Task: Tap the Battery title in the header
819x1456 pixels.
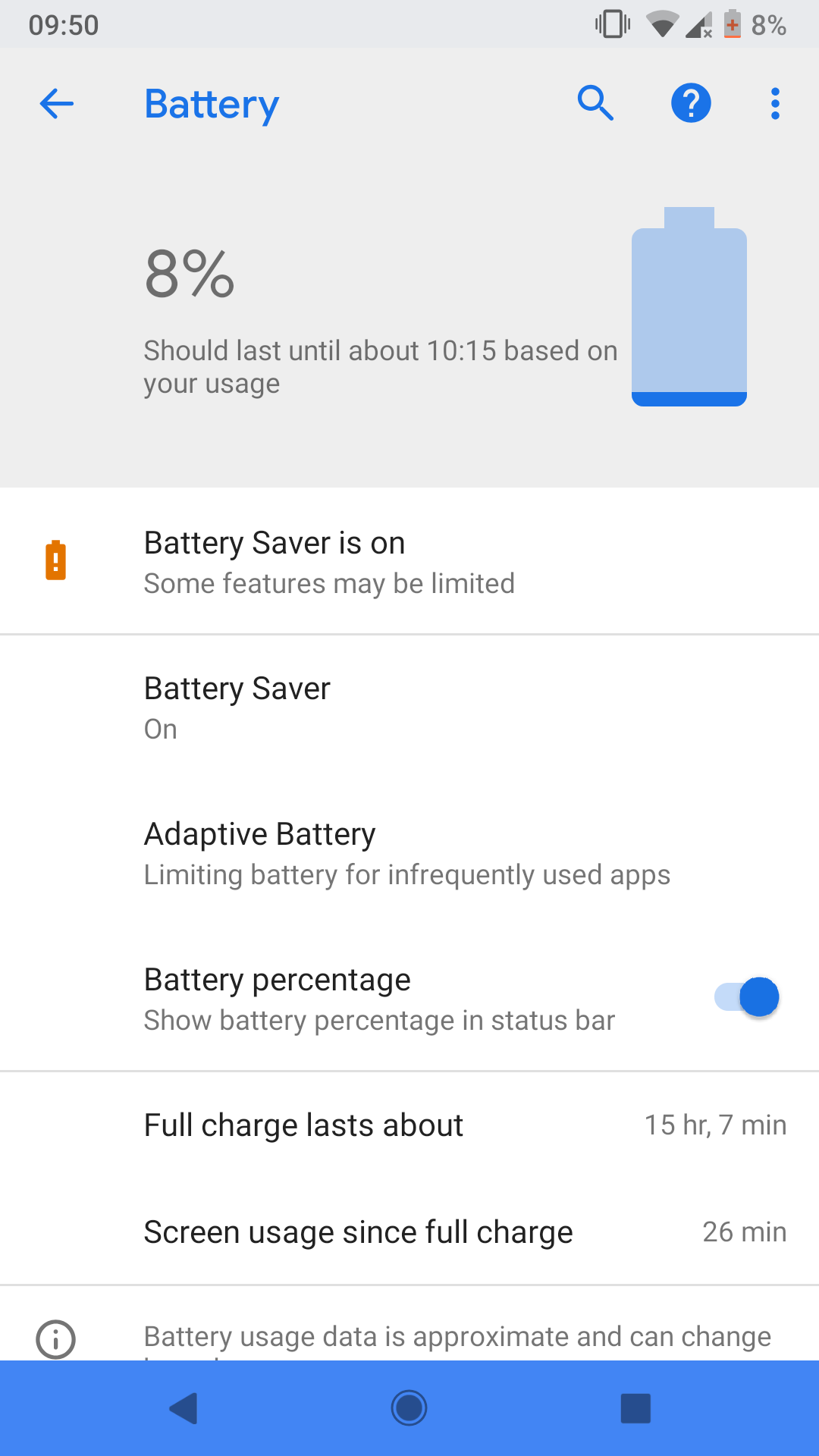Action: tap(211, 104)
